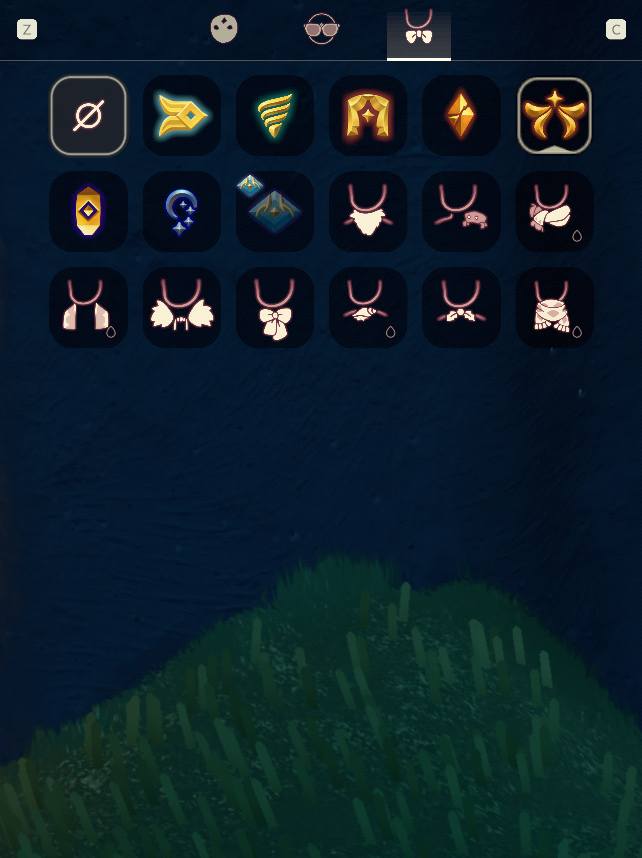Select the blue pyramid pendant
This screenshot has width=642, height=858.
tap(275, 211)
